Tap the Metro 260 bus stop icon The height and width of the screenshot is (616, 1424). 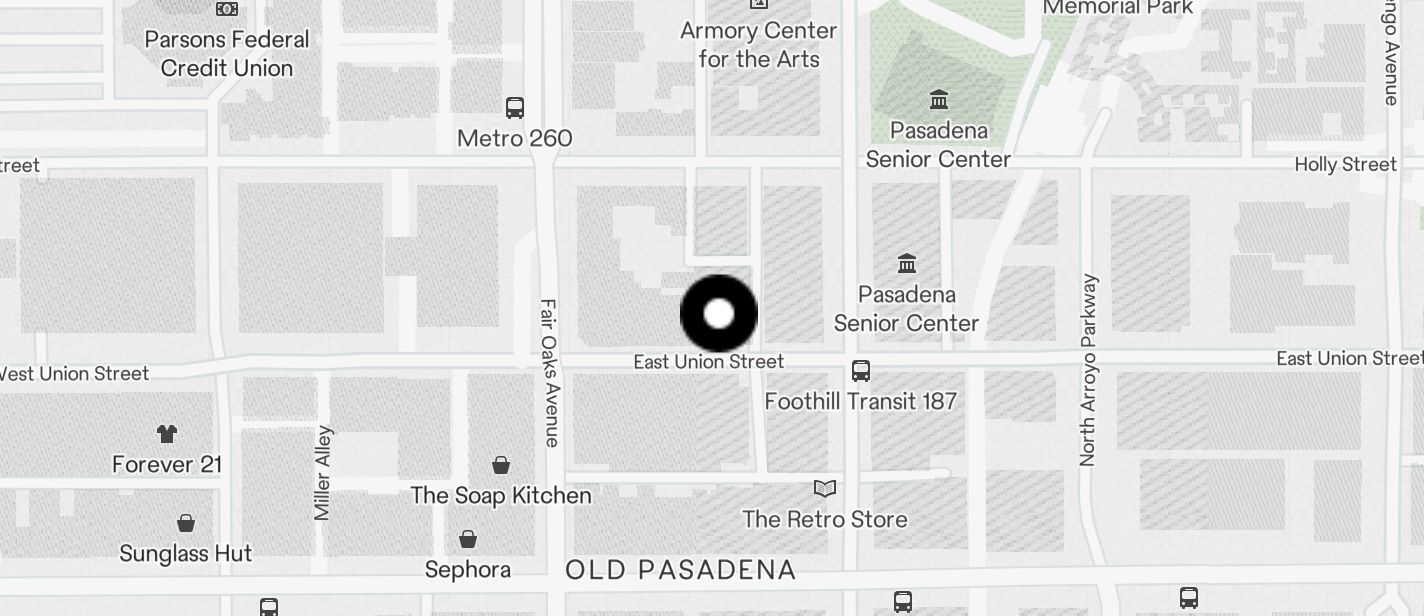click(x=515, y=108)
